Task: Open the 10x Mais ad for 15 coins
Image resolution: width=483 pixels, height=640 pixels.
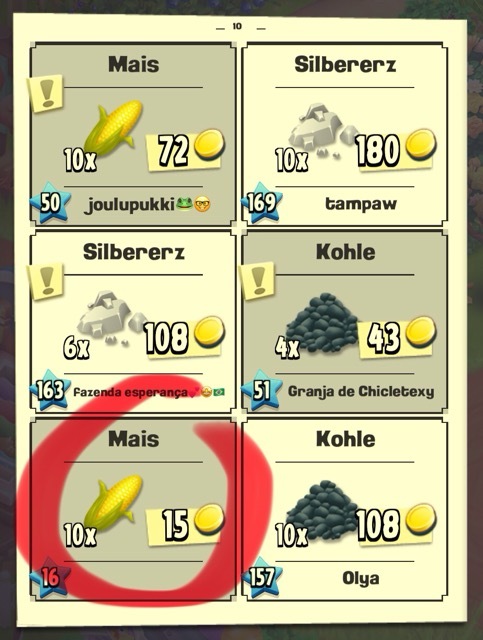Action: click(x=133, y=509)
